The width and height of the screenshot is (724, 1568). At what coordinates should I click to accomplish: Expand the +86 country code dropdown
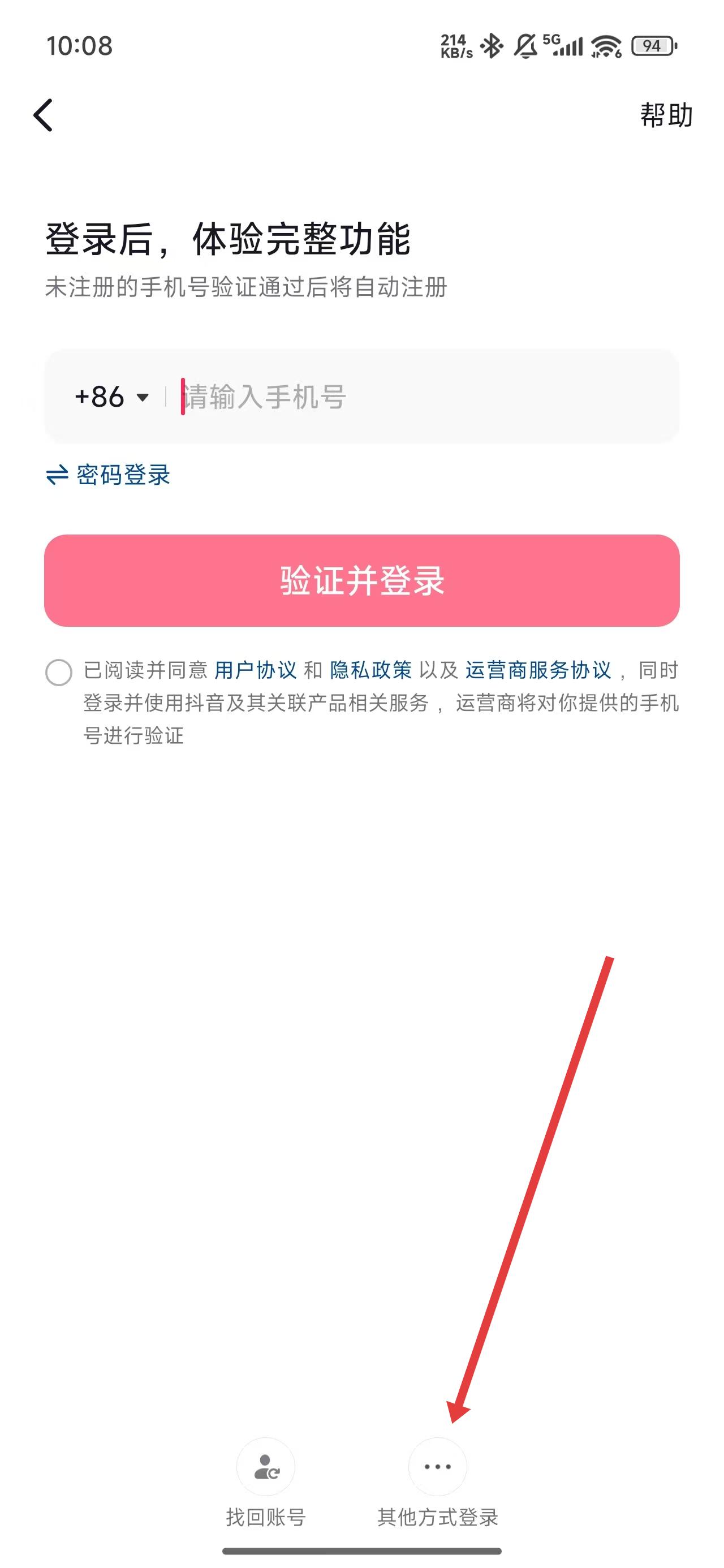(x=112, y=397)
